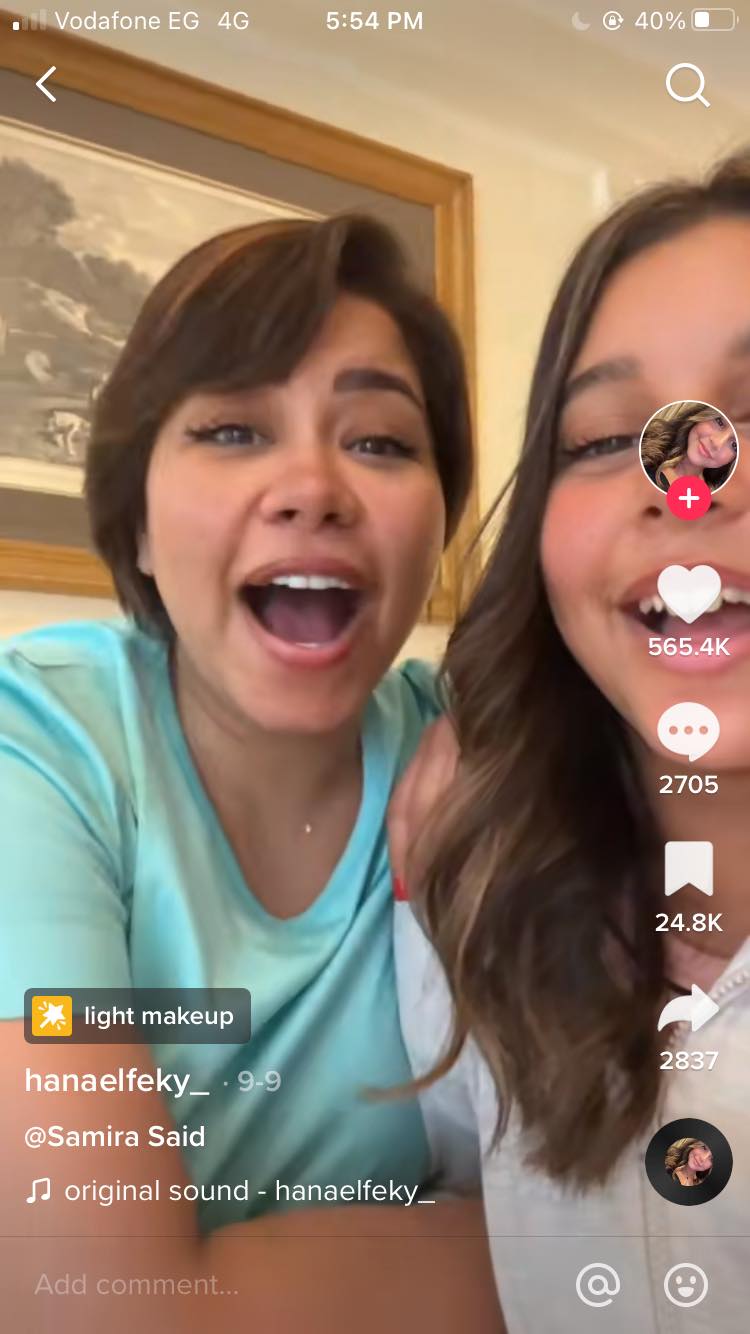
Task: Go back using the top-left arrow
Action: point(46,85)
